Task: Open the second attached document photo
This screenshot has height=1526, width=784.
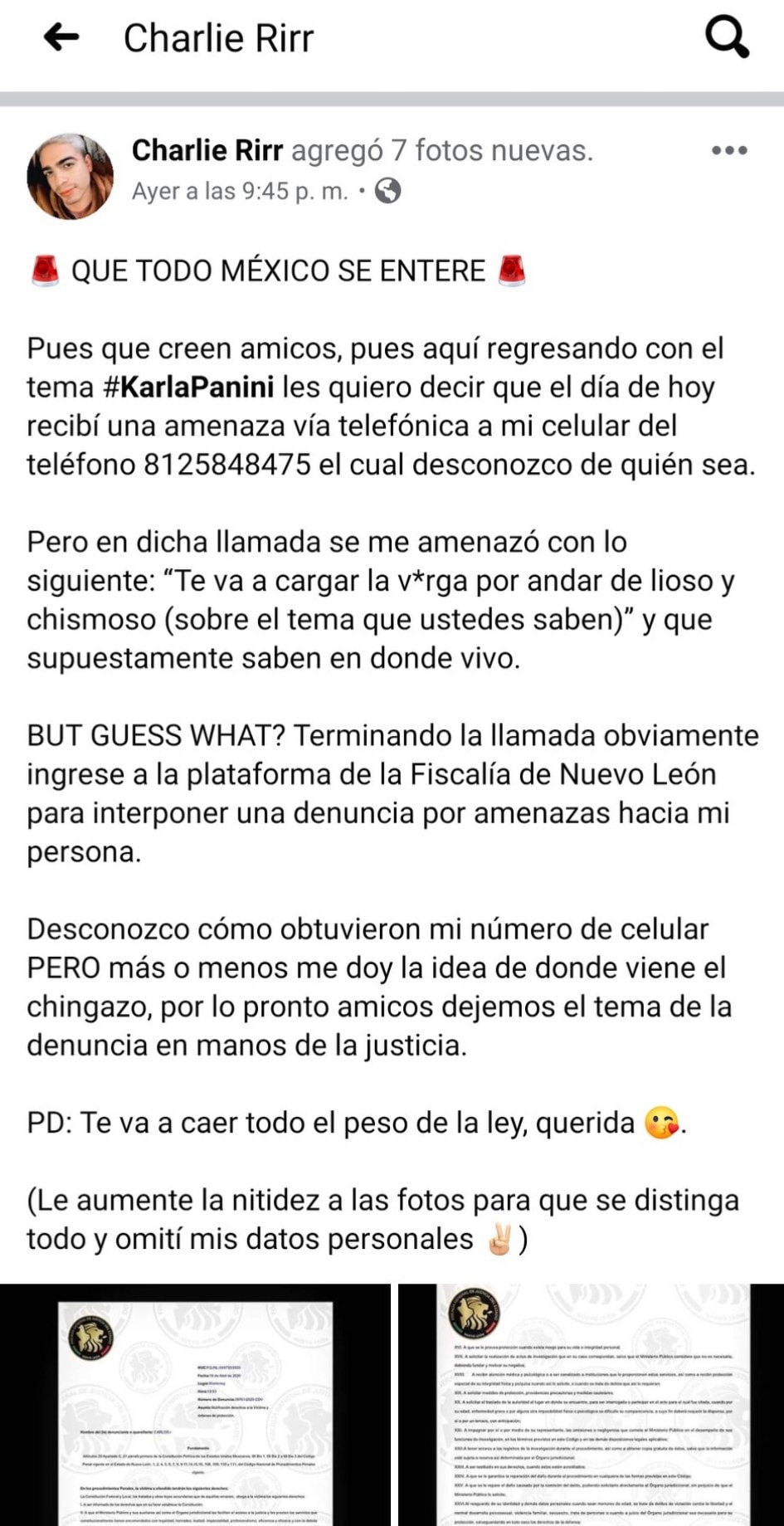Action: [x=590, y=1404]
